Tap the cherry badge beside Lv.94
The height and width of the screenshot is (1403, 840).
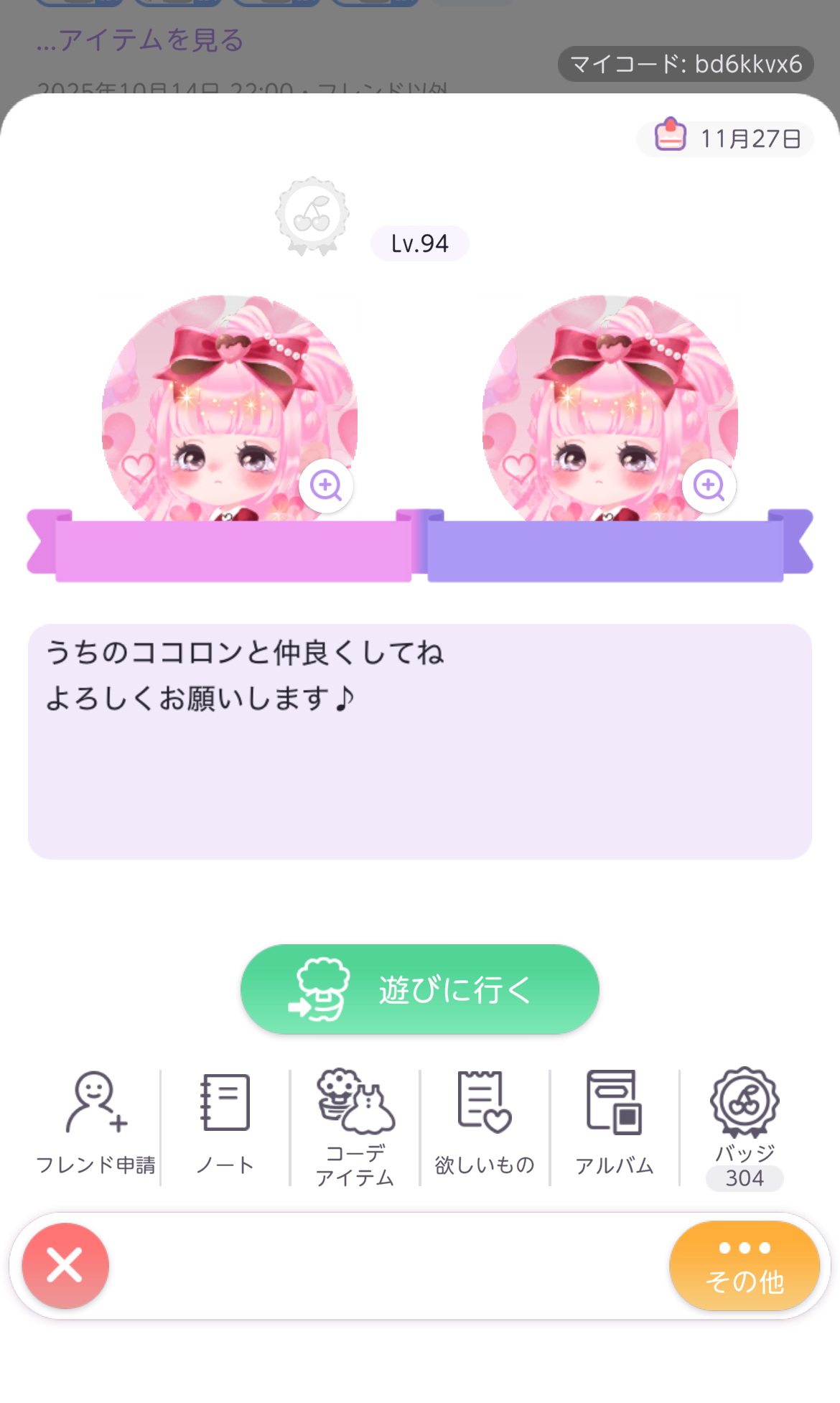coord(312,215)
